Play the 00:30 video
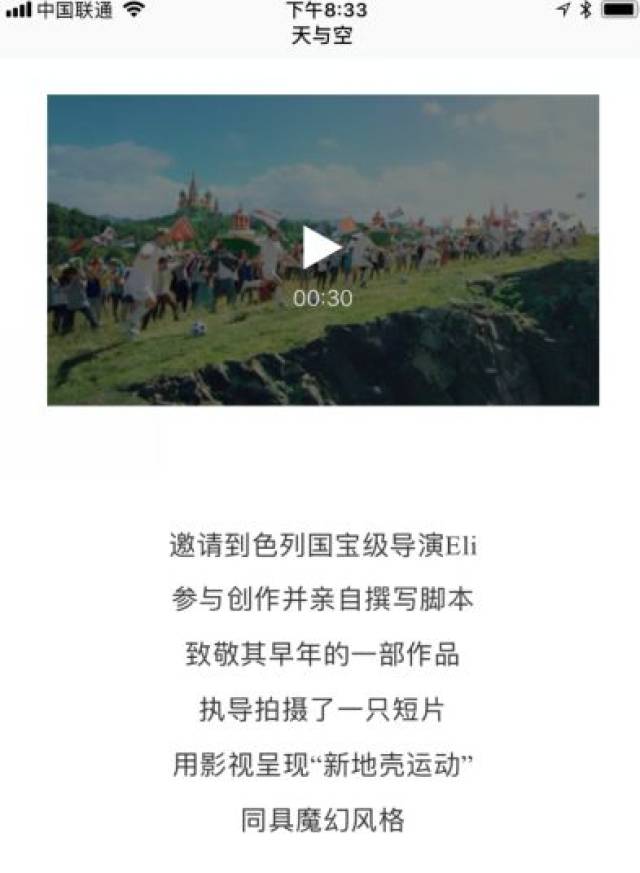 [x=321, y=248]
